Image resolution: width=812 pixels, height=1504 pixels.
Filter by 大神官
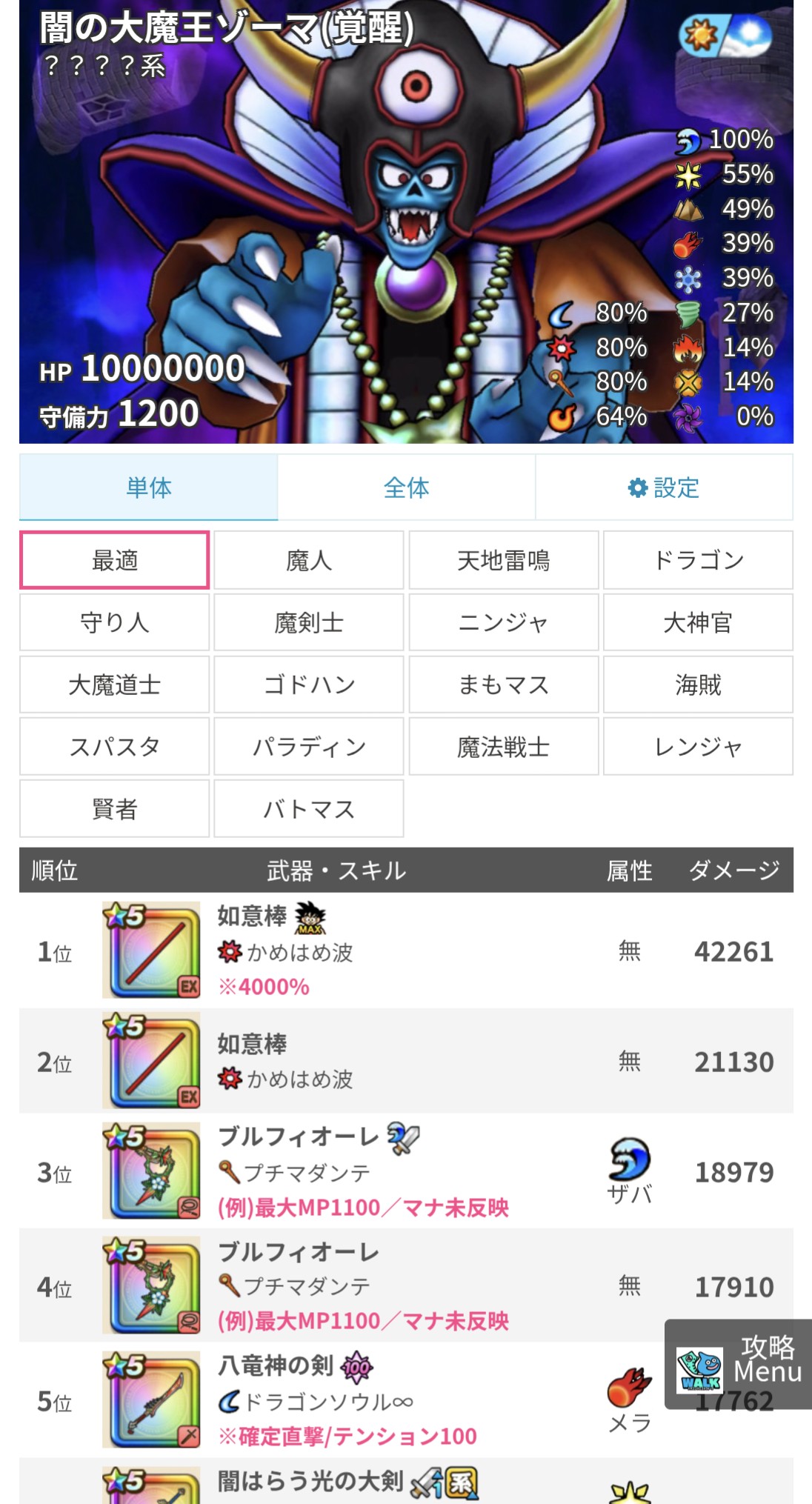pyautogui.click(x=698, y=622)
